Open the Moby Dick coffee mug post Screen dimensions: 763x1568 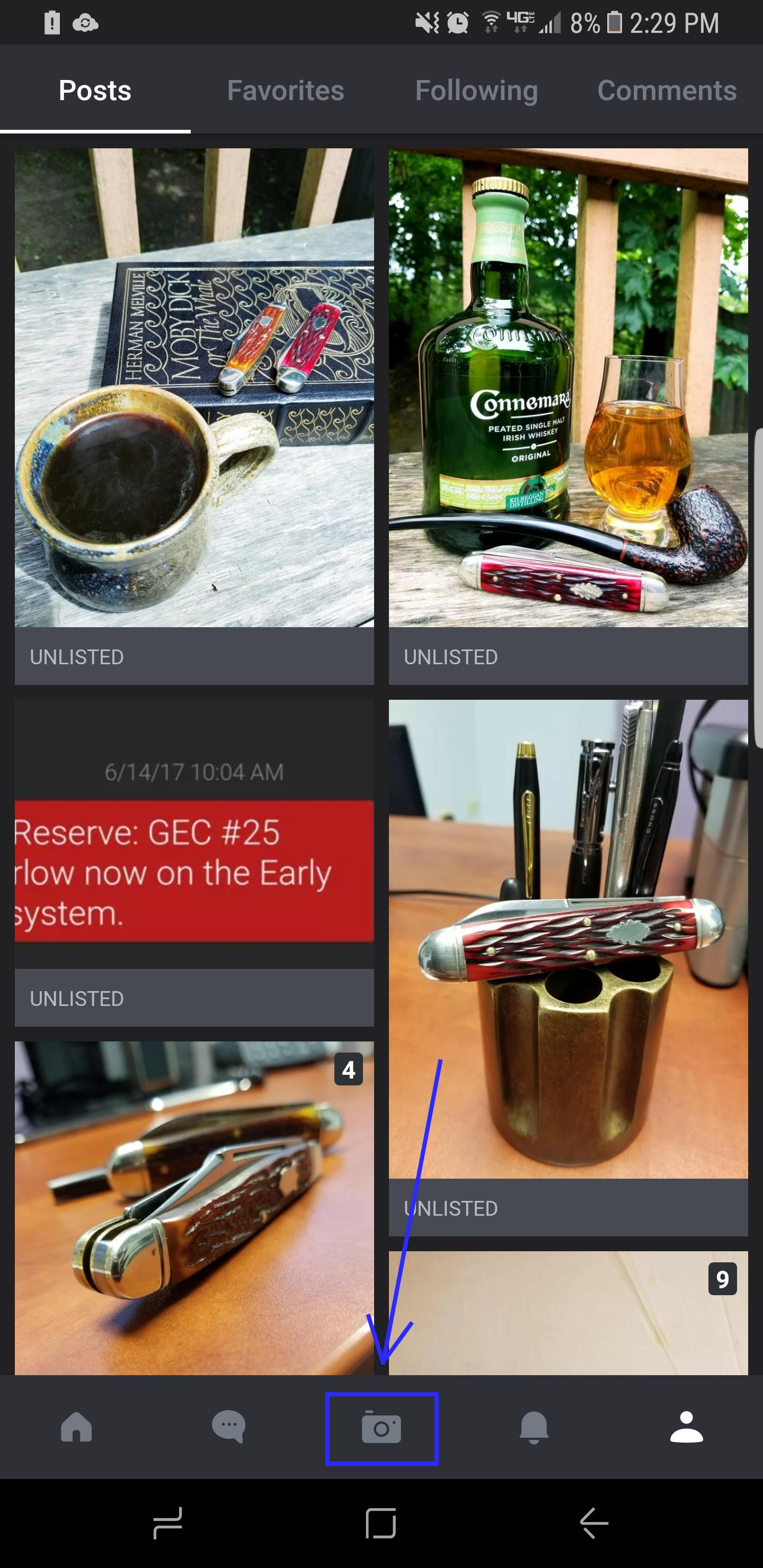click(x=194, y=388)
